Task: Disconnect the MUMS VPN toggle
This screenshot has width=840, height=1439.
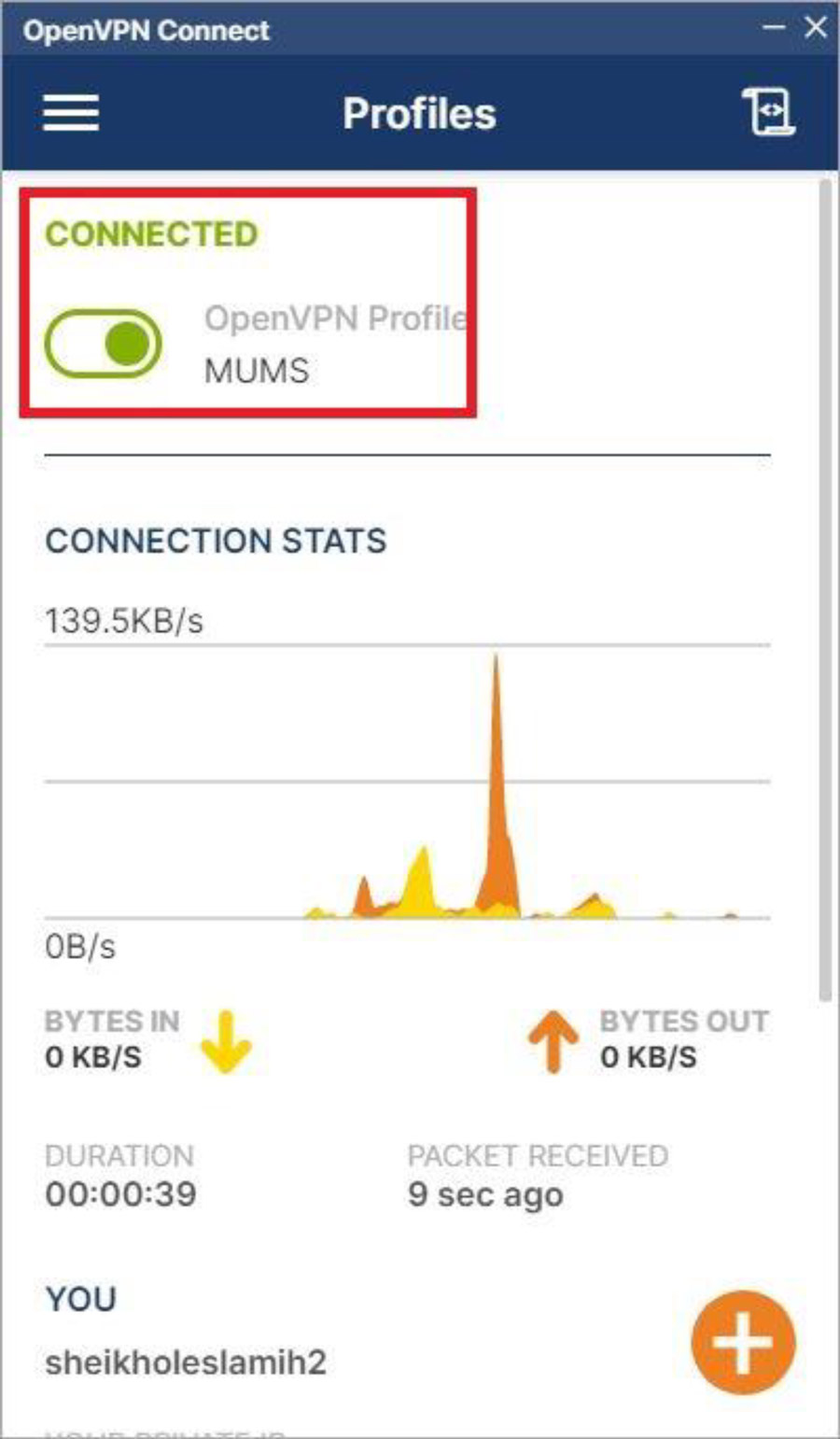Action: [x=103, y=344]
